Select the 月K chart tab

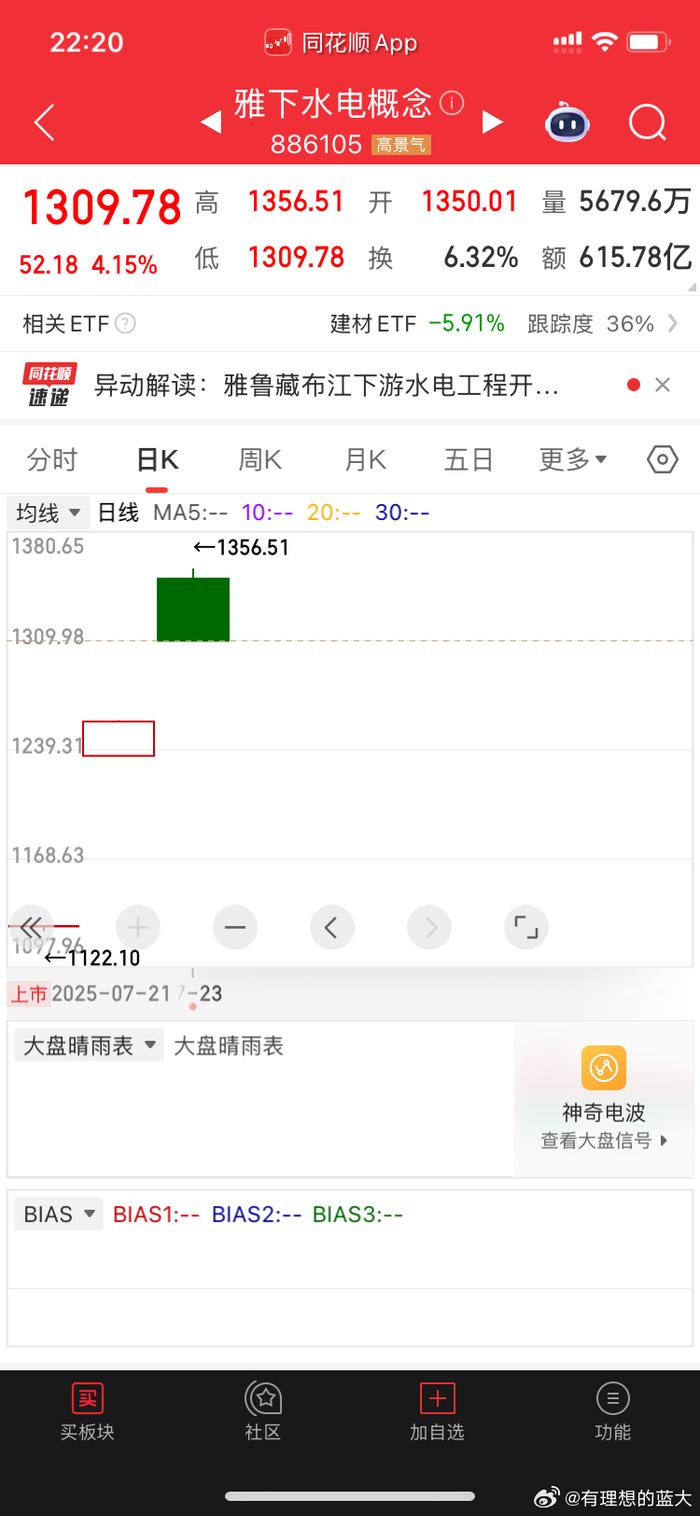coord(365,460)
